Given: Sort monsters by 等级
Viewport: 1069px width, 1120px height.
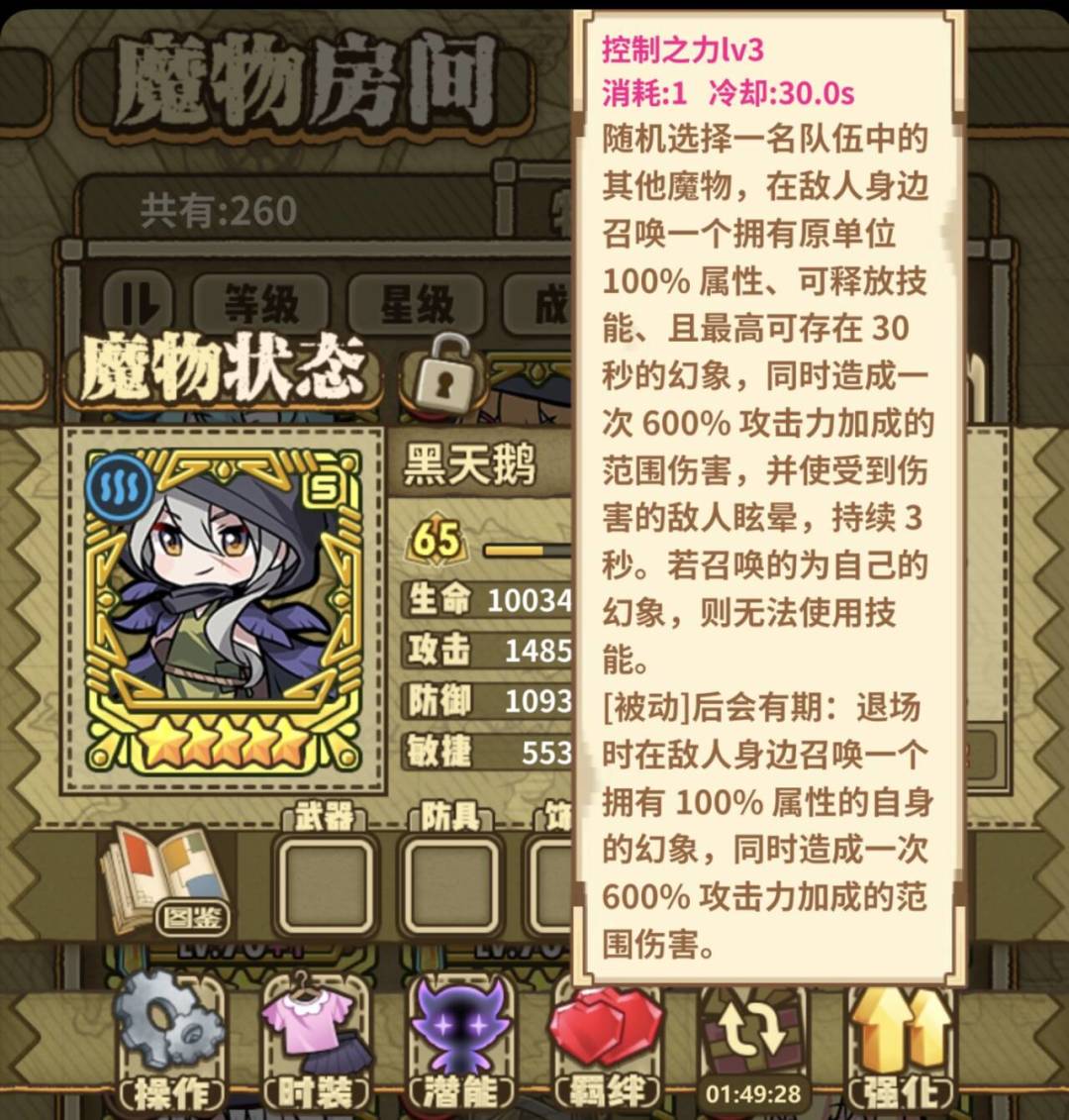Looking at the screenshot, I should coord(259,300).
